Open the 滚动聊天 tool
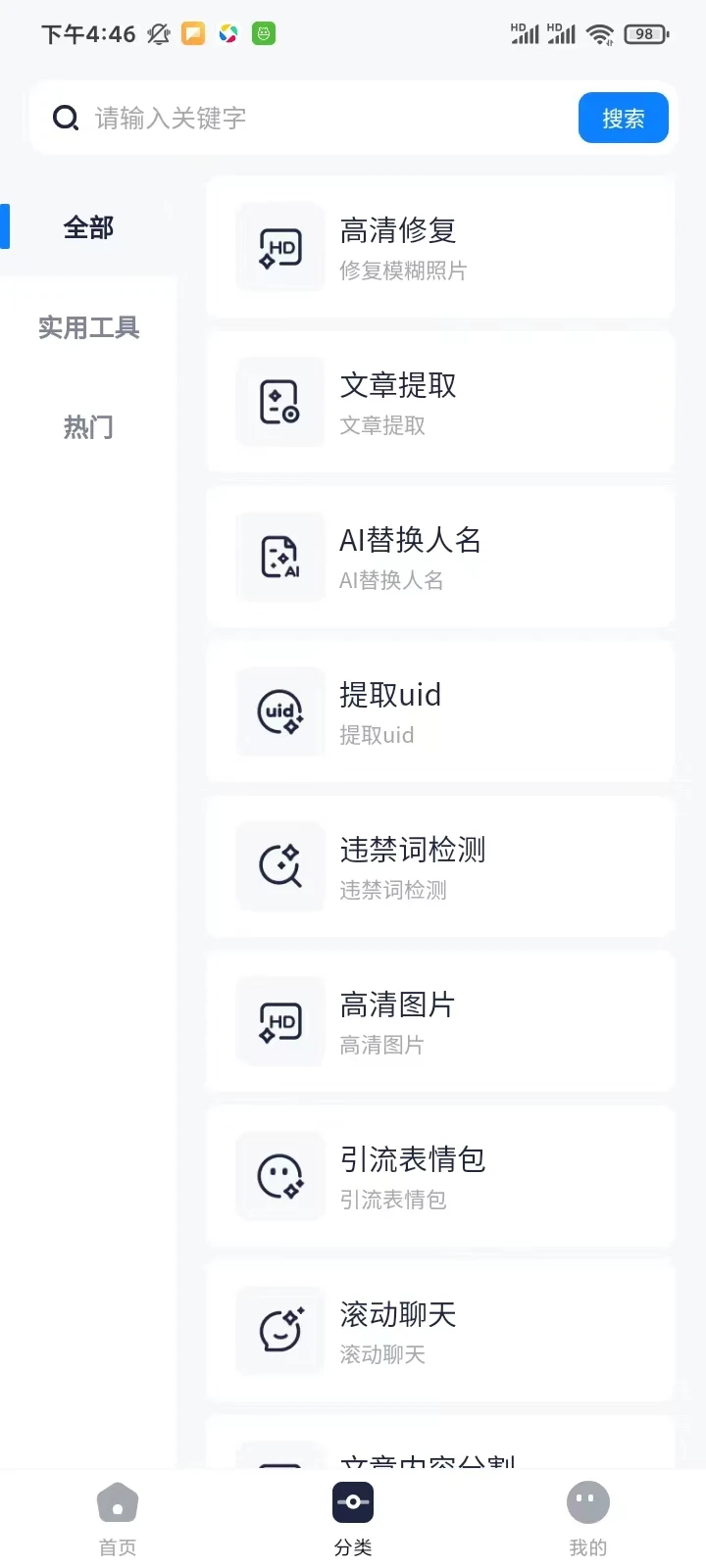 (439, 1331)
